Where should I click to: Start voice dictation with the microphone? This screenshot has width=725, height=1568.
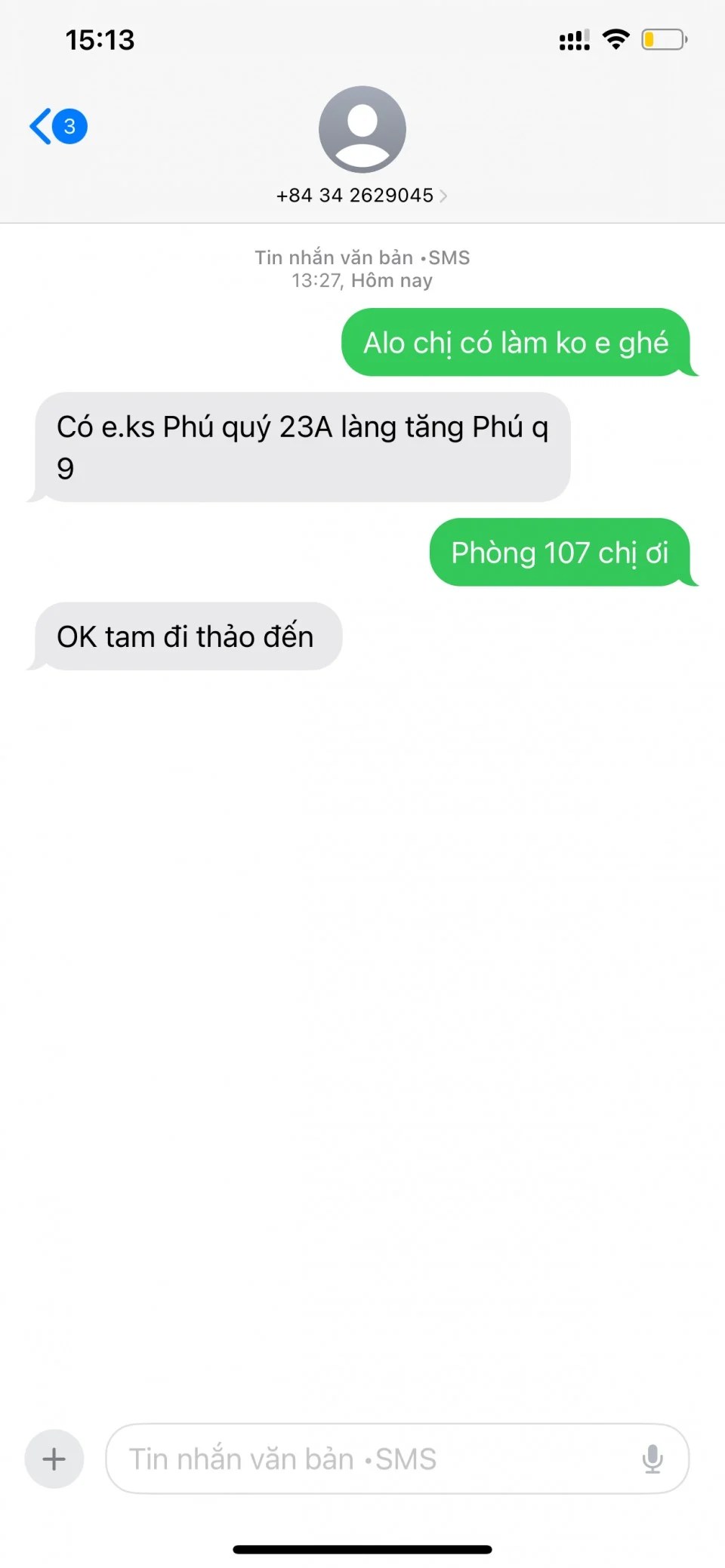tap(652, 1459)
